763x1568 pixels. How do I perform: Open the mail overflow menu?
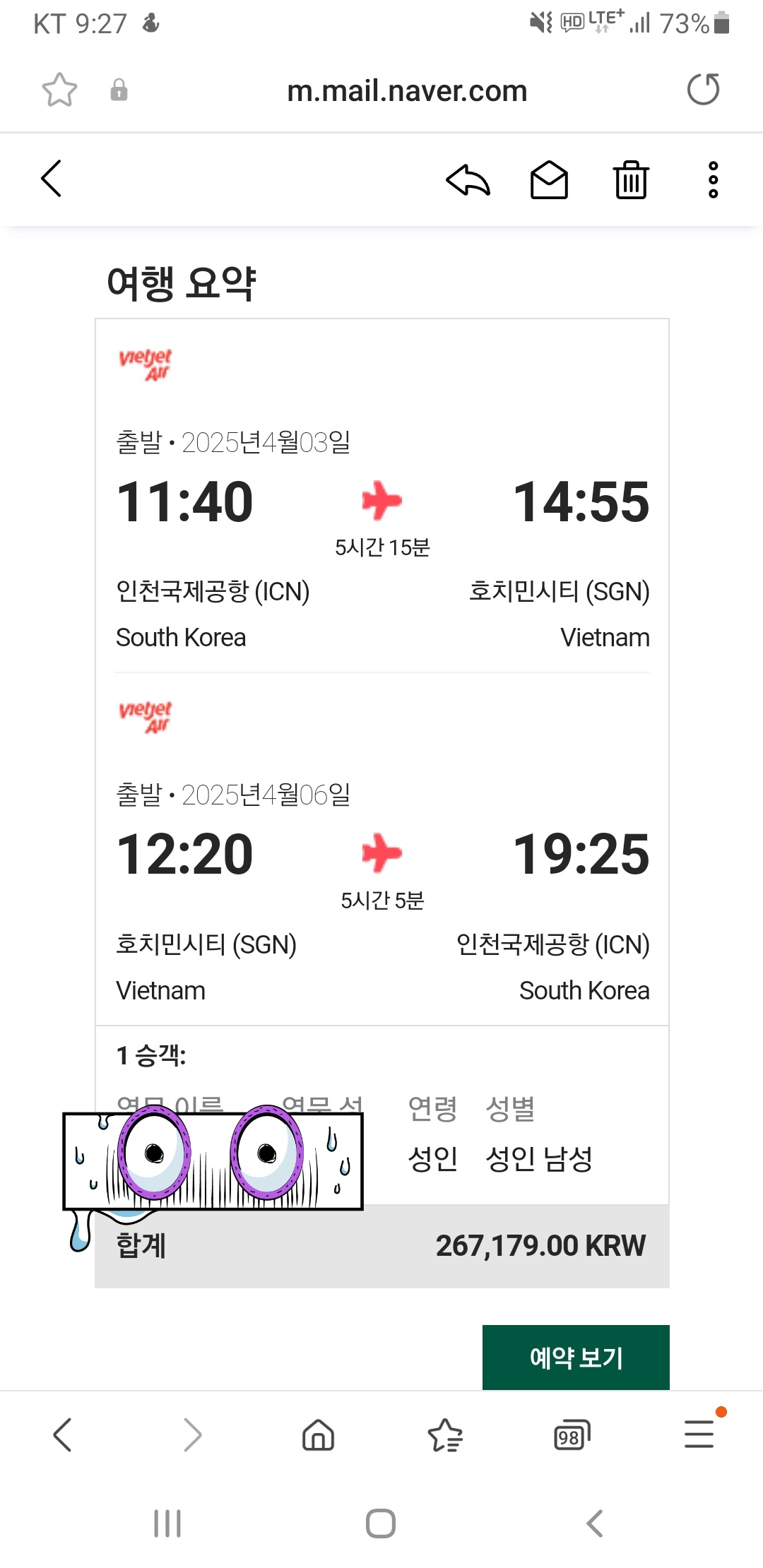point(713,179)
